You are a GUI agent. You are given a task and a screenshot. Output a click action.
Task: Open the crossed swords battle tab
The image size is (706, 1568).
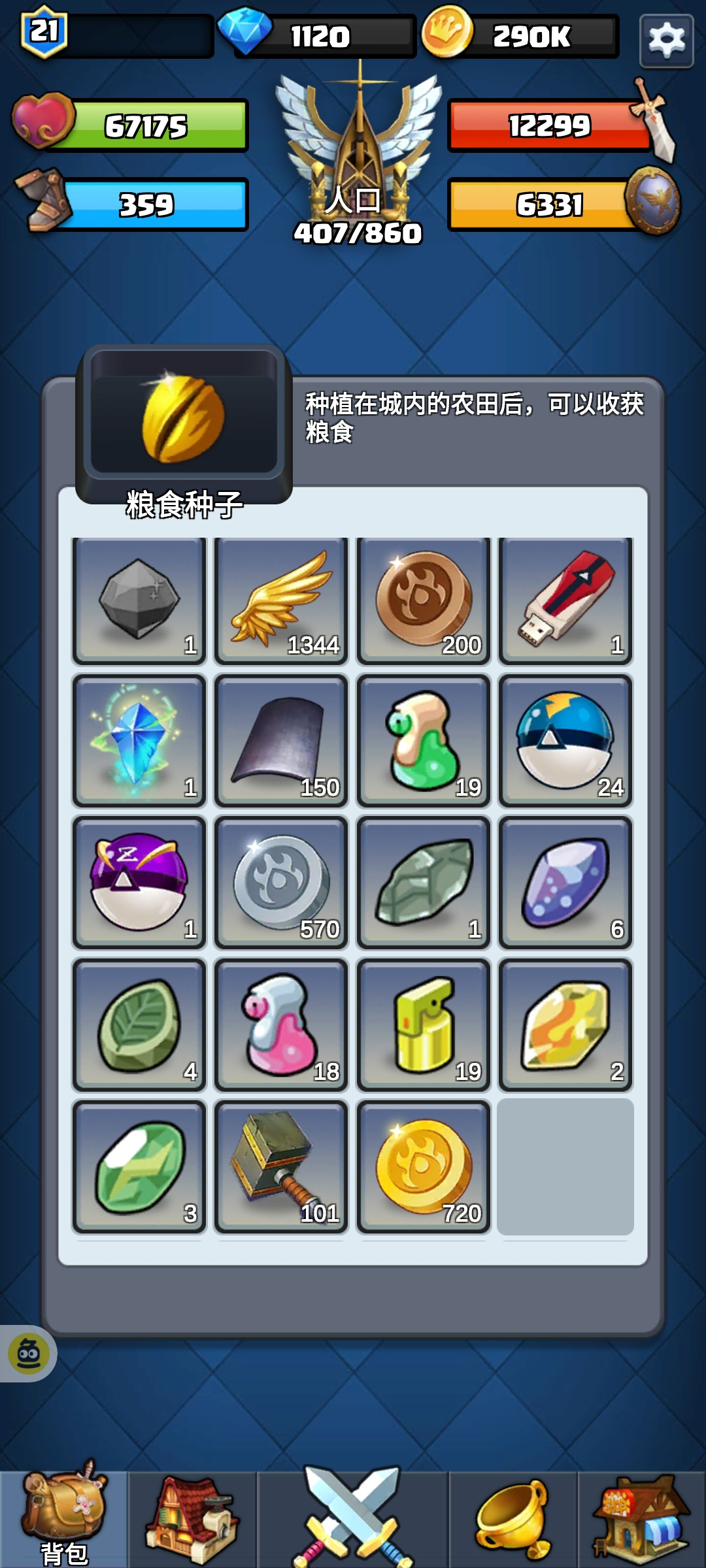[x=352, y=1517]
